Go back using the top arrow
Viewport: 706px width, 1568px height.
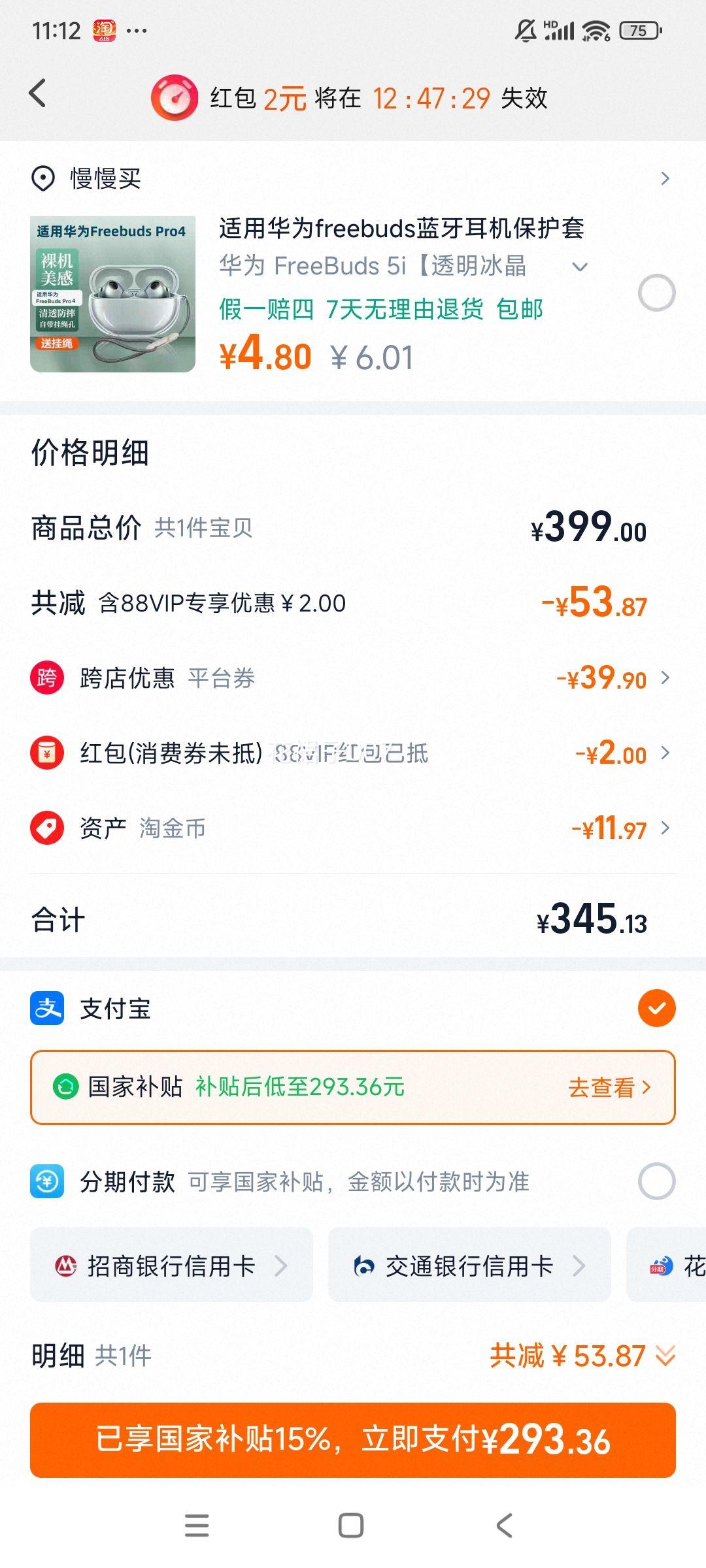pos(38,93)
